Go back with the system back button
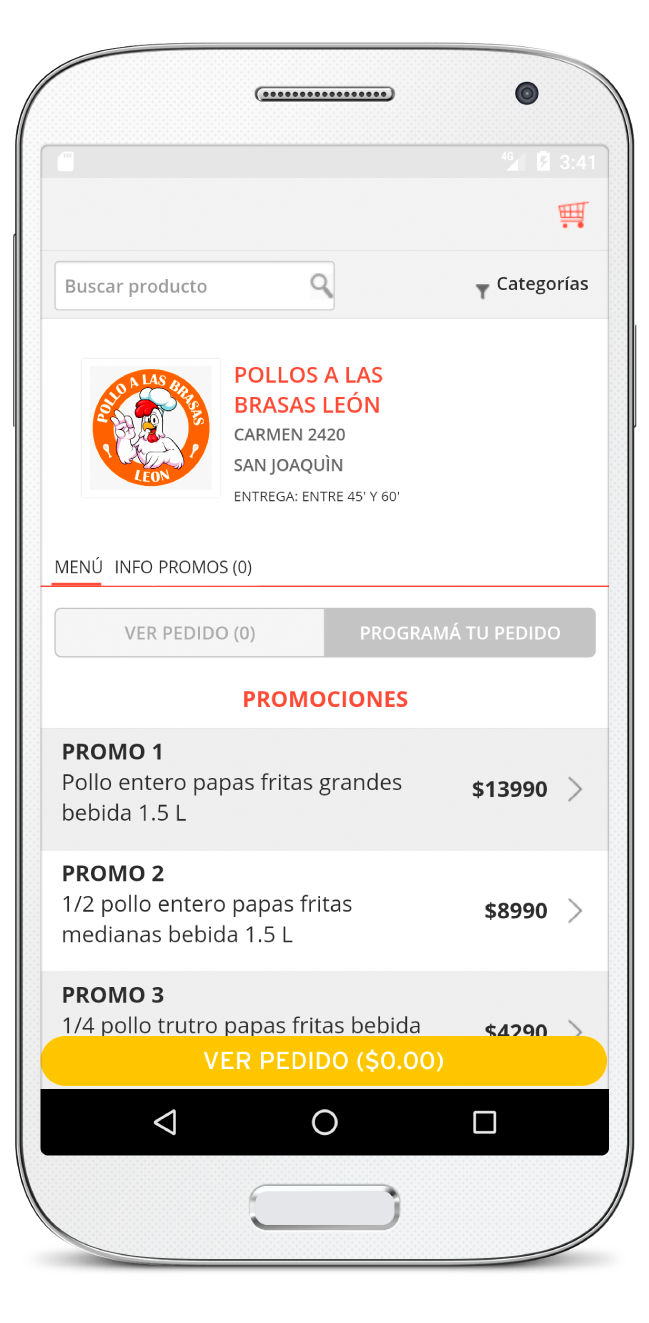Image resolution: width=649 pixels, height=1323 pixels. (x=165, y=1122)
